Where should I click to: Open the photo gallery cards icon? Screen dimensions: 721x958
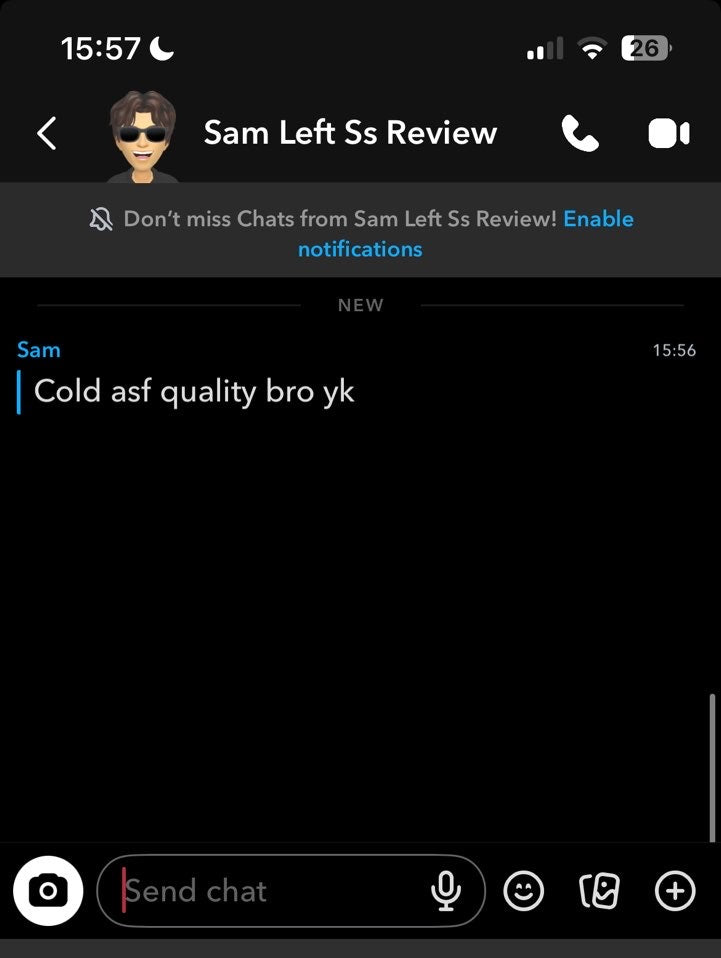(x=599, y=890)
